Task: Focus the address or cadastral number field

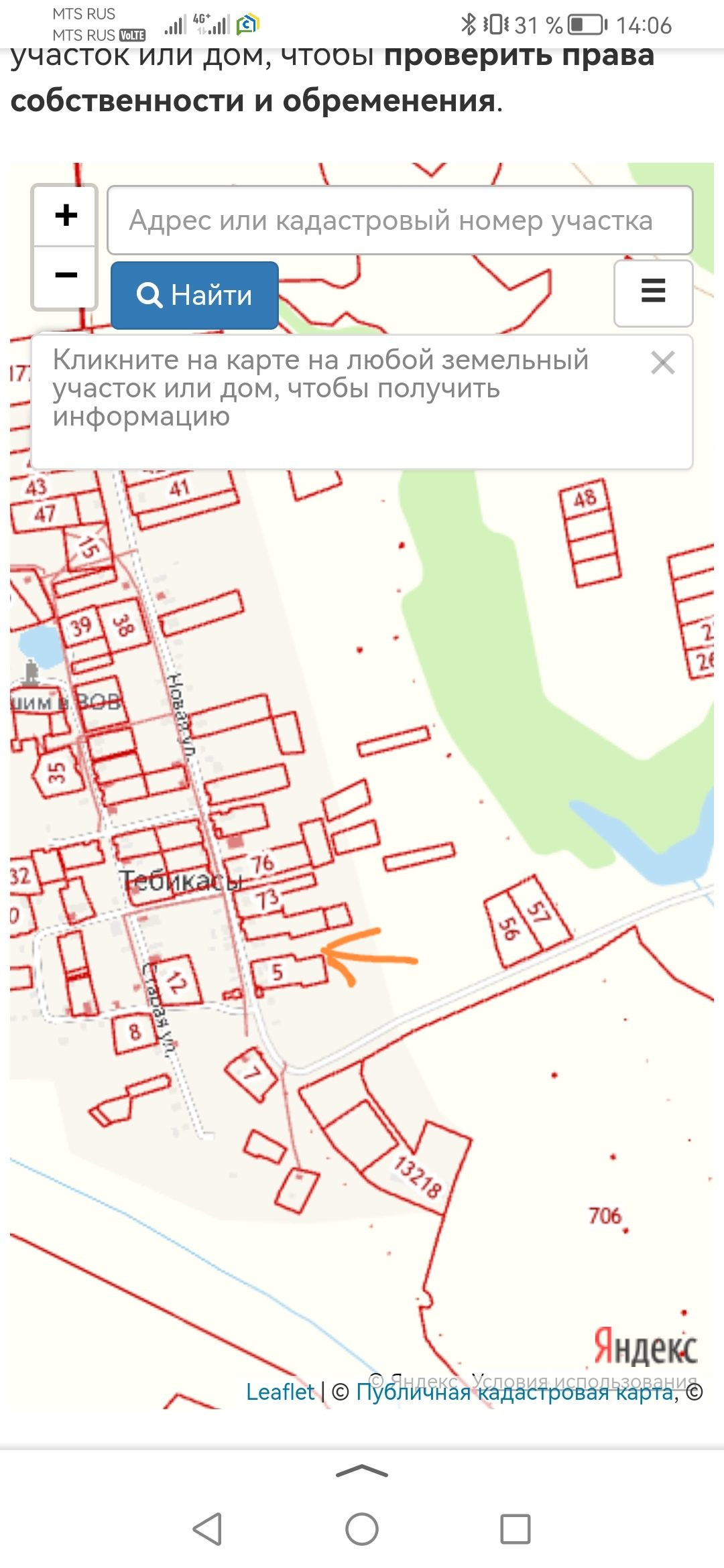Action: (x=400, y=220)
